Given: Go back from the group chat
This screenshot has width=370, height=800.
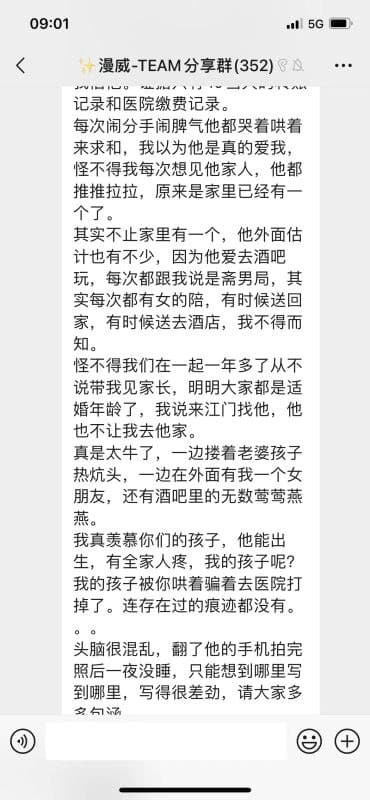Looking at the screenshot, I should click(x=20, y=66).
